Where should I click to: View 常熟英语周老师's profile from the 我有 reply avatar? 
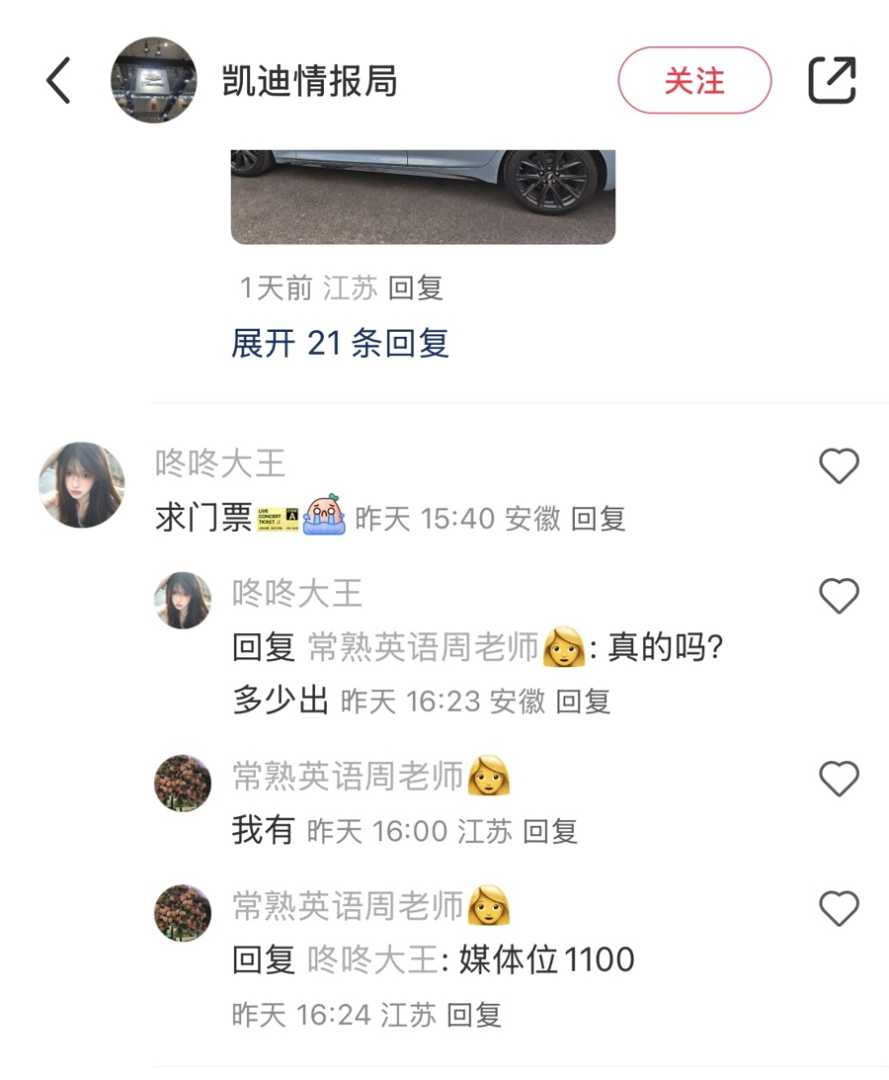(183, 783)
